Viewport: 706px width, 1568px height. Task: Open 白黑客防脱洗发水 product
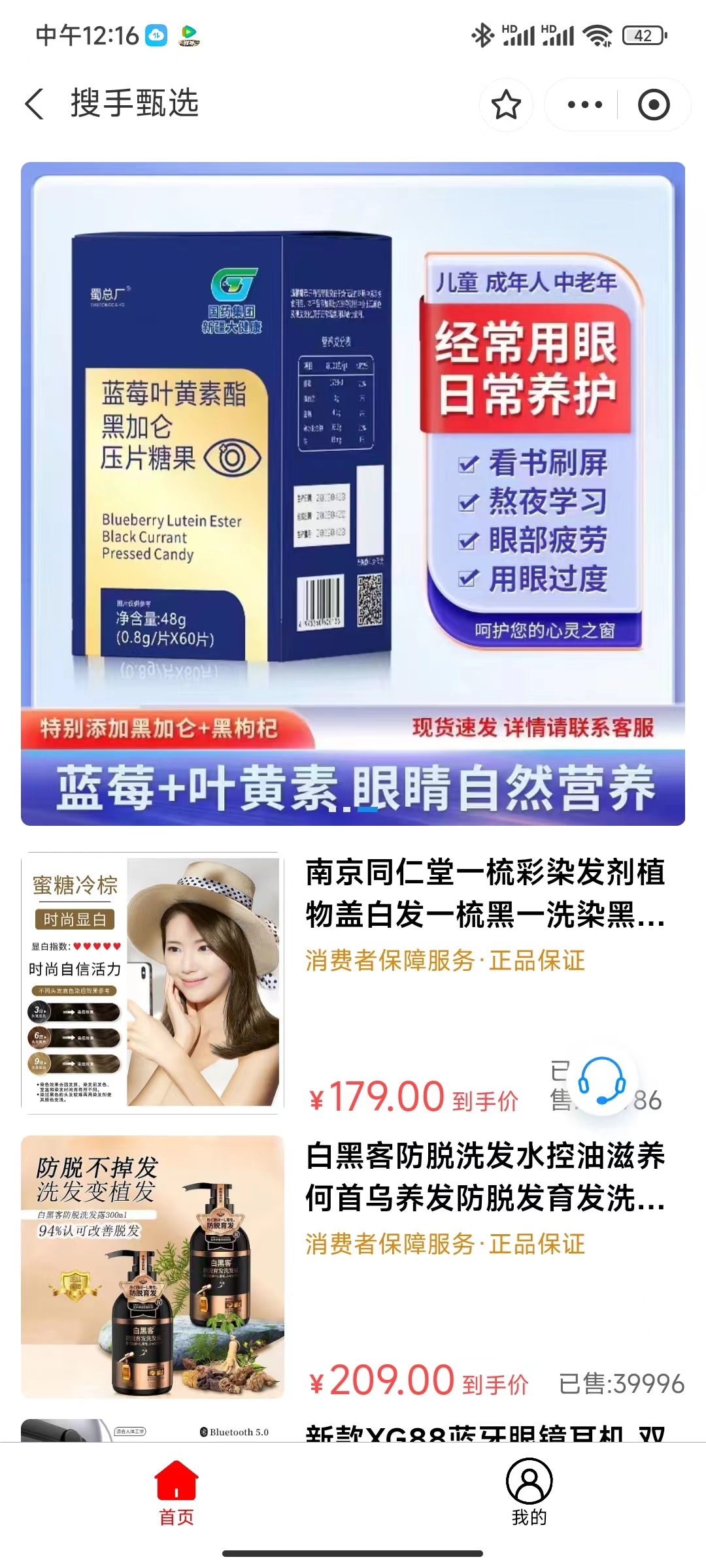(x=485, y=1177)
